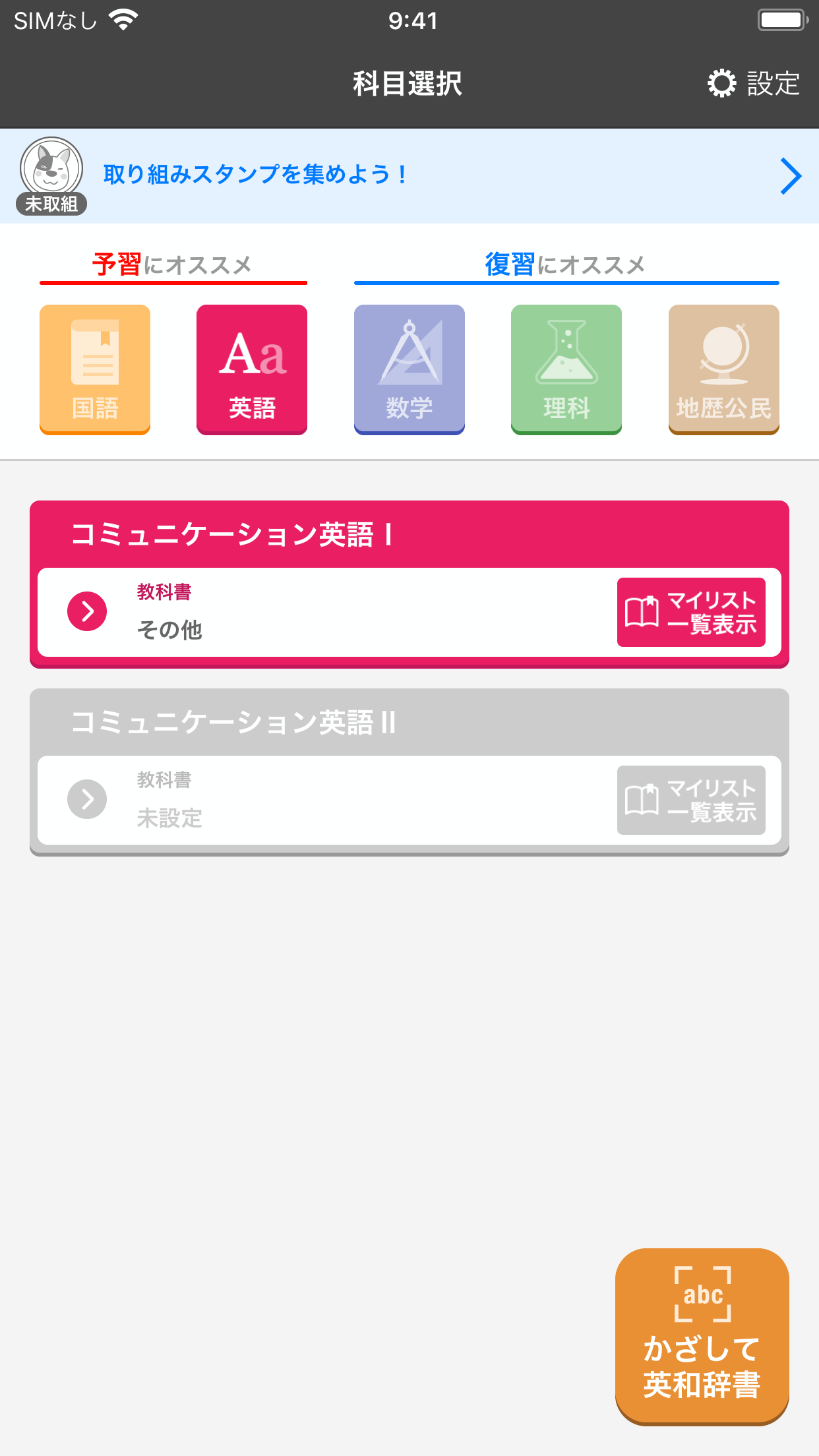The height and width of the screenshot is (1456, 819).
Task: Open 設定 (settings) from the header
Action: click(x=754, y=84)
